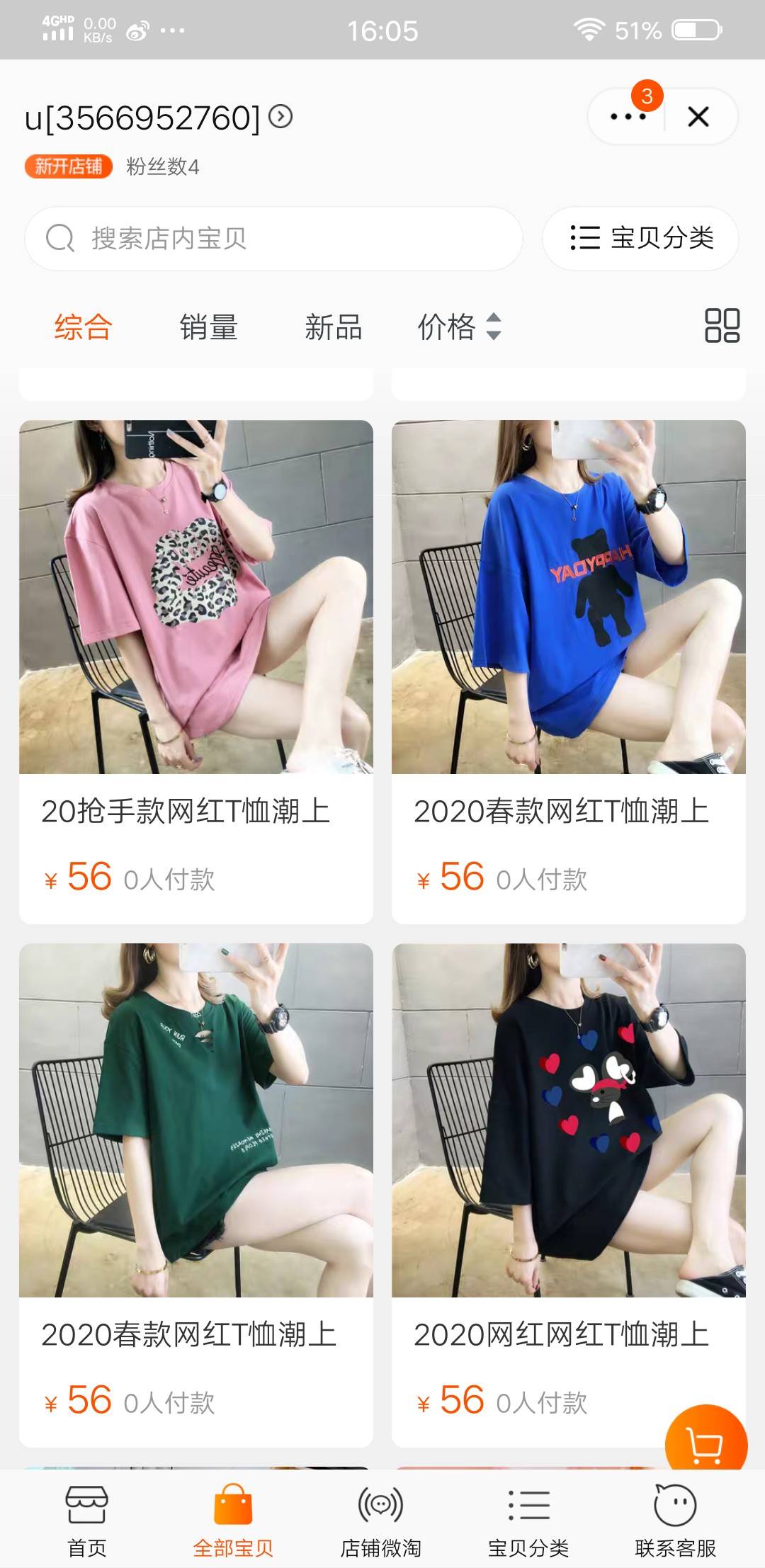Open the 宝贝分类 button beside search

tap(640, 239)
